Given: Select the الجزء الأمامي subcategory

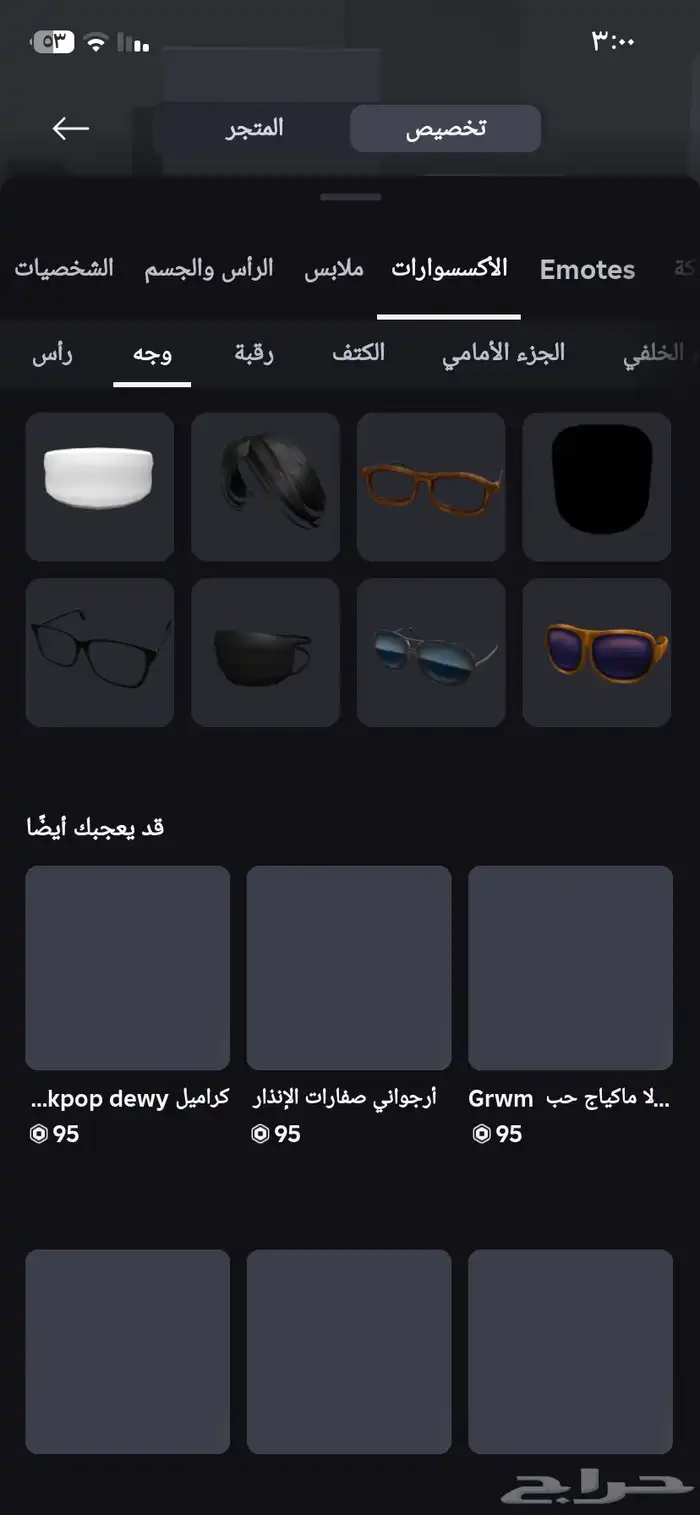Looking at the screenshot, I should pos(504,353).
